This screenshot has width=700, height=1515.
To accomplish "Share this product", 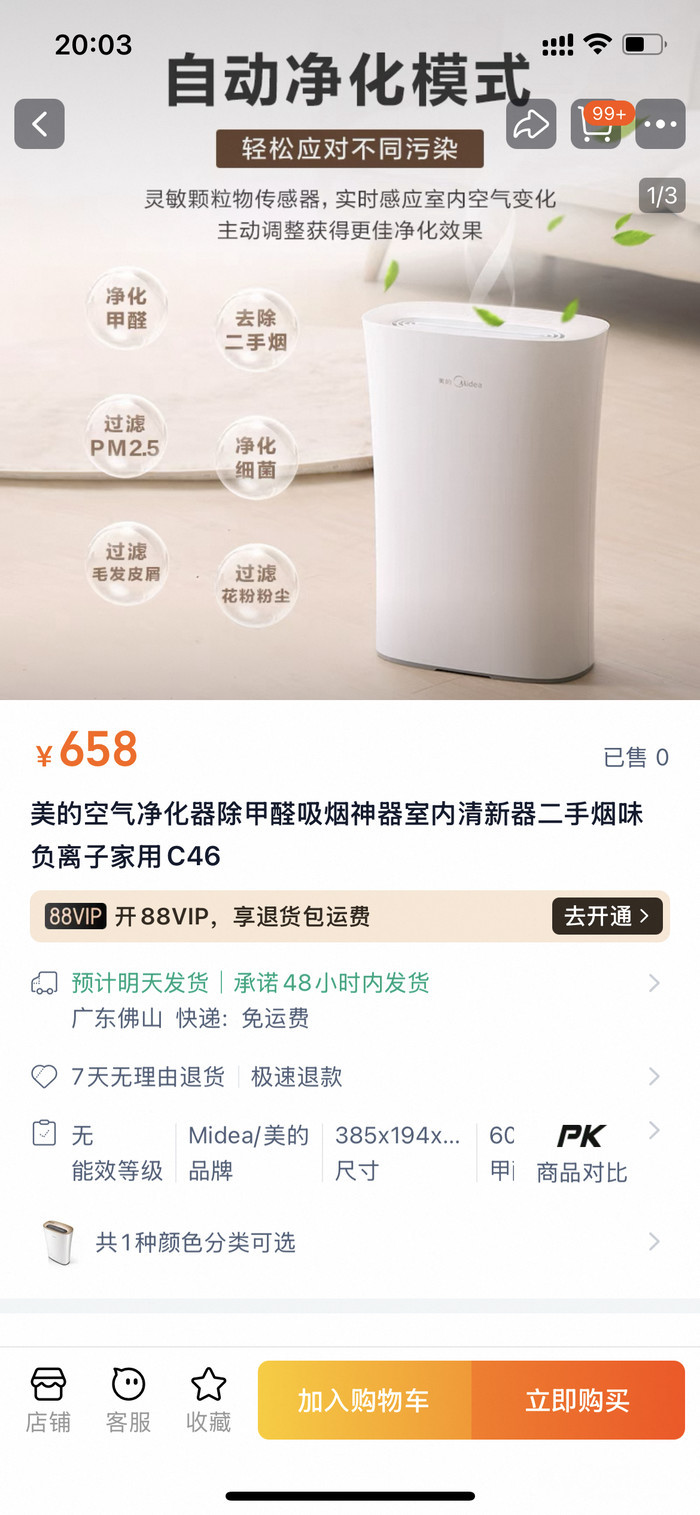I will pos(531,124).
